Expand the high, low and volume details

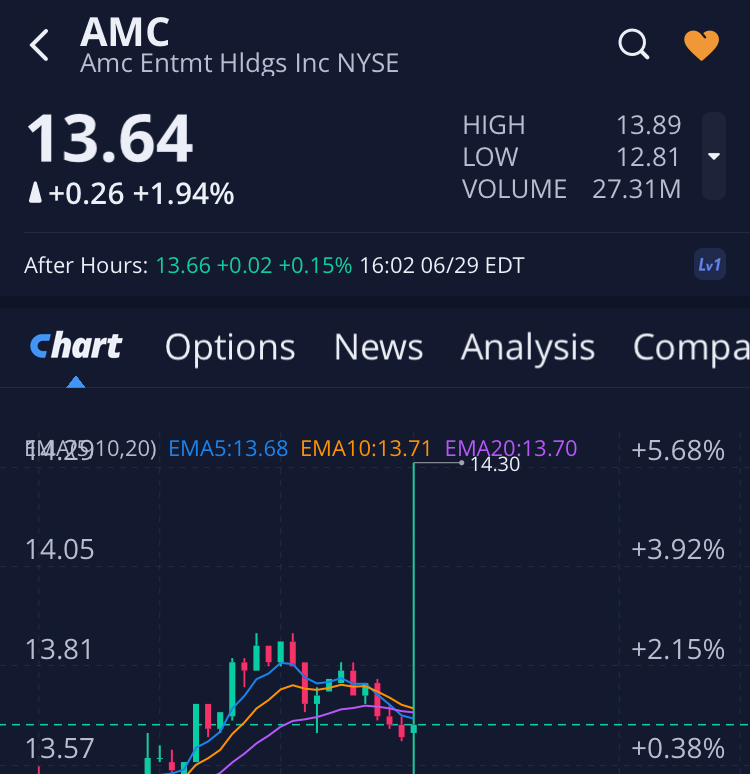tap(713, 156)
